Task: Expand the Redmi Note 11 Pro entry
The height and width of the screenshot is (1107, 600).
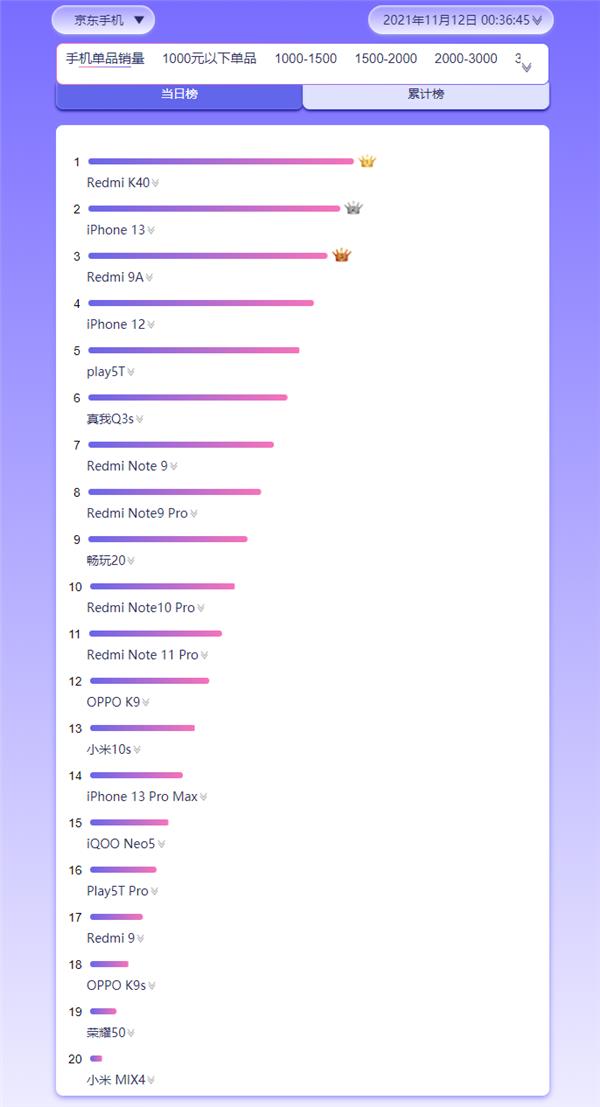Action: pyautogui.click(x=205, y=656)
